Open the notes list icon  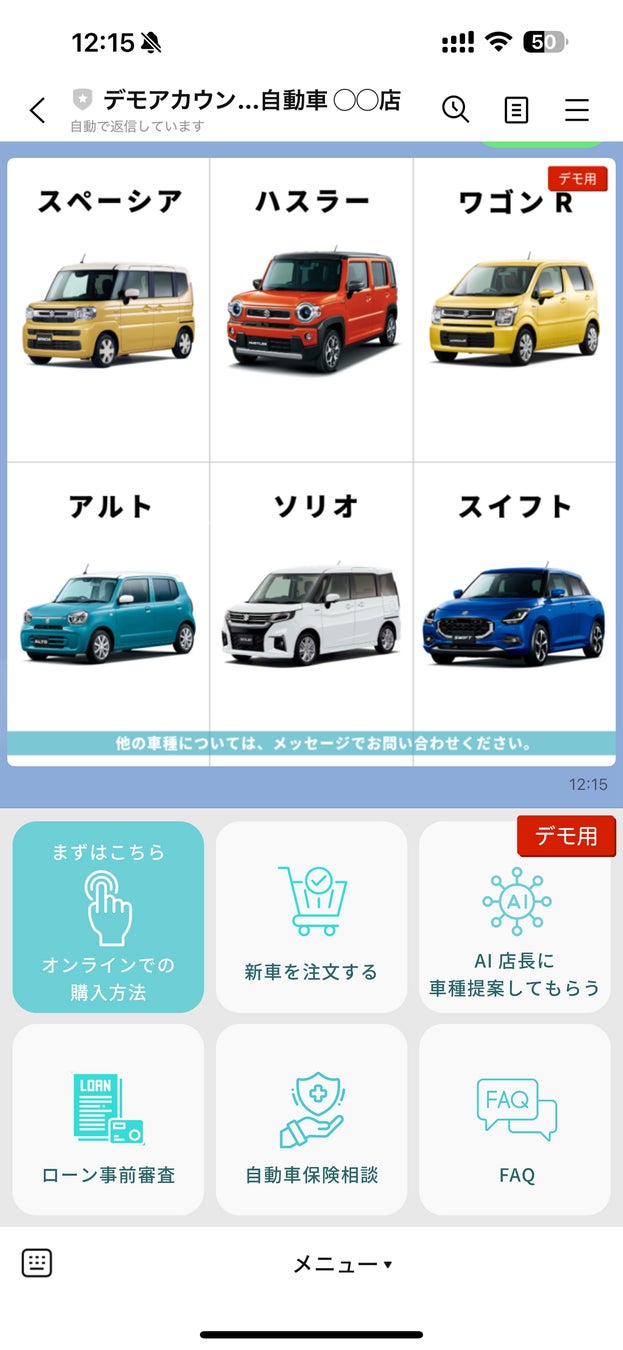coord(516,110)
